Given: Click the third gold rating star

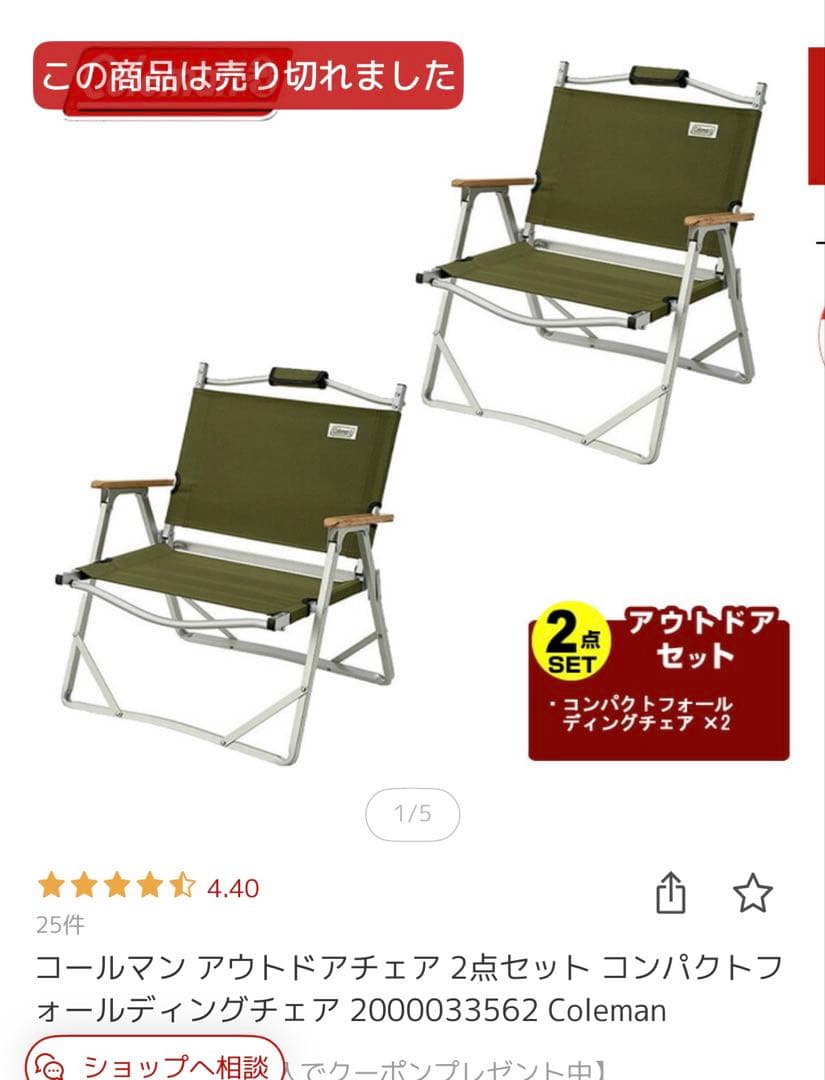Looking at the screenshot, I should [116, 884].
